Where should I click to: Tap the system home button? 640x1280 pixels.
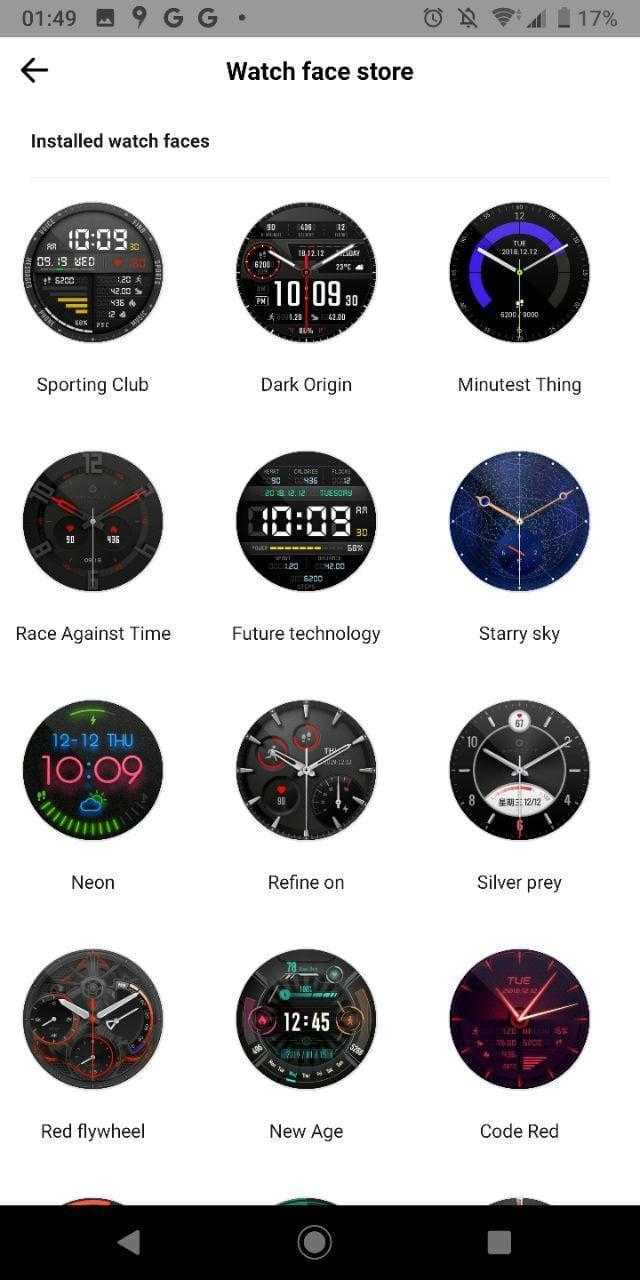[x=315, y=1242]
